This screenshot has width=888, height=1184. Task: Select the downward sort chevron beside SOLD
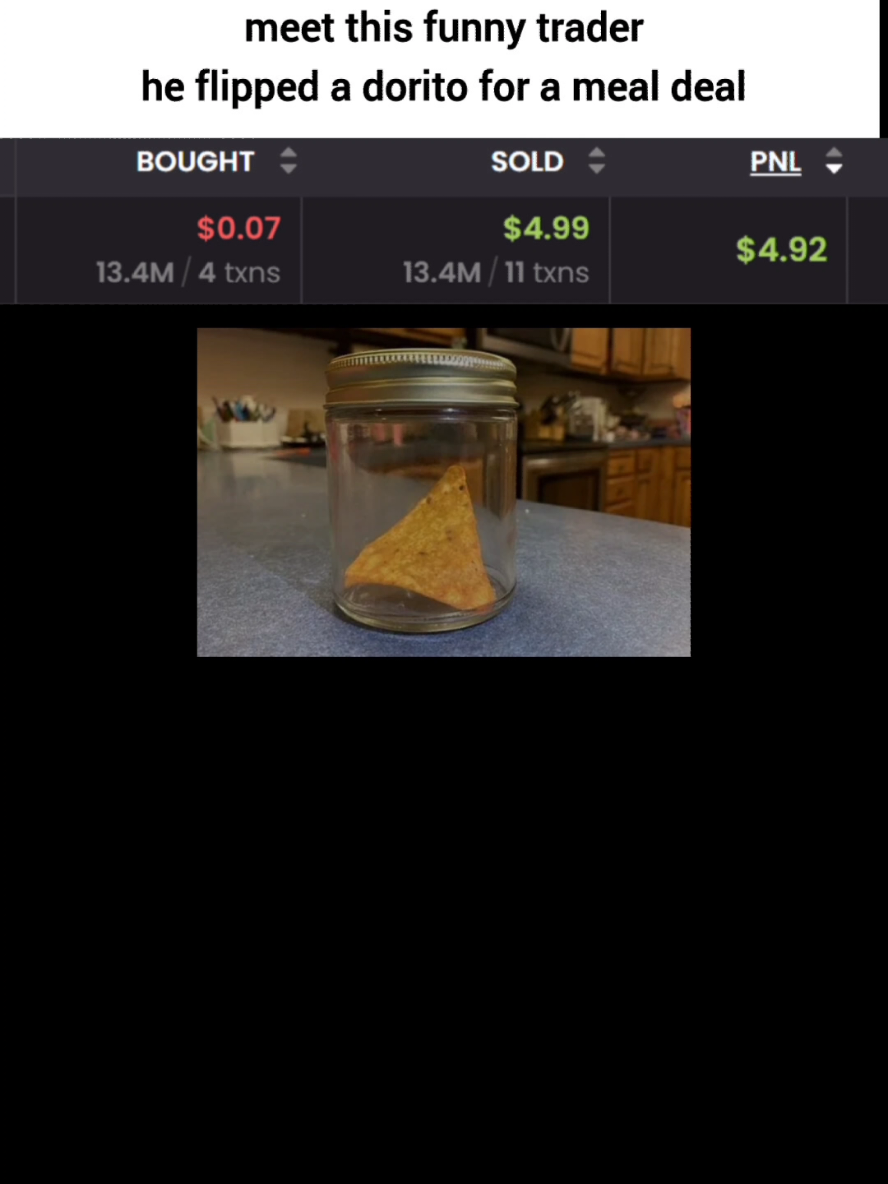596,168
